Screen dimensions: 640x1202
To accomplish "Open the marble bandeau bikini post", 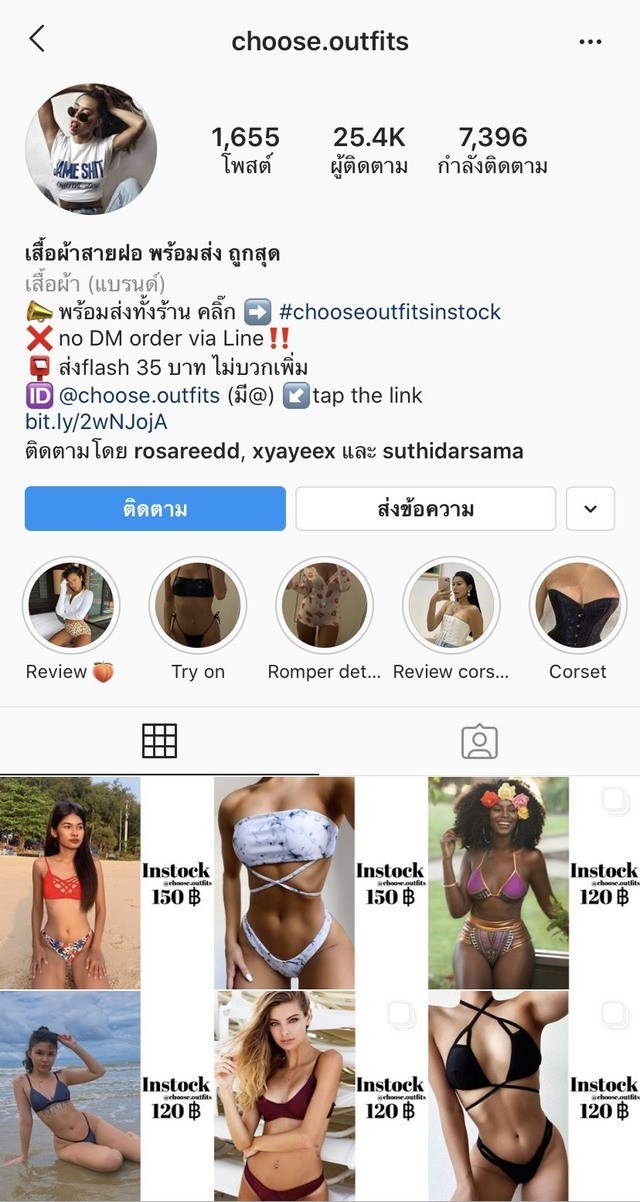I will click(320, 883).
